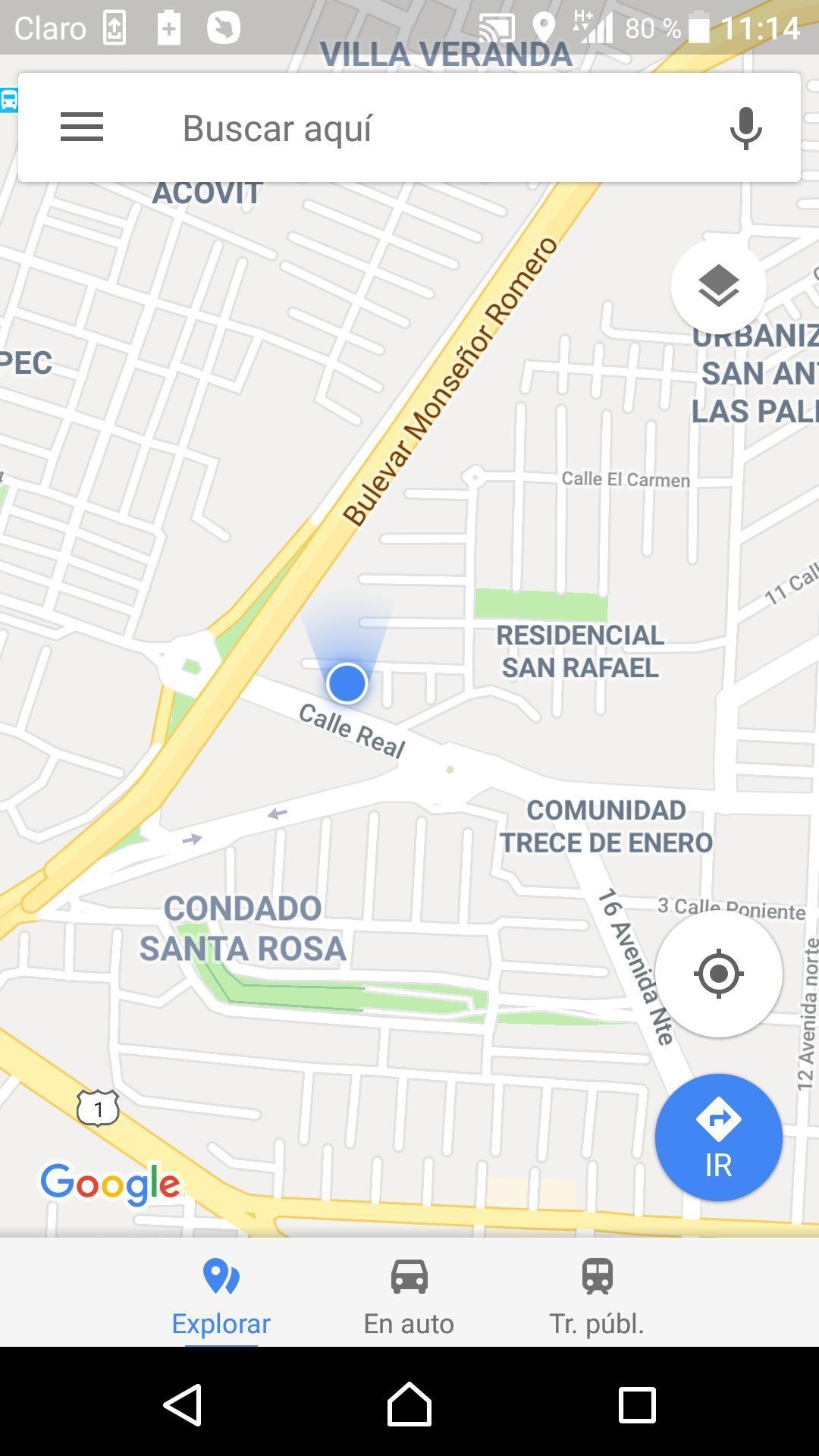Open recent apps from the navigation bar

point(637,1404)
